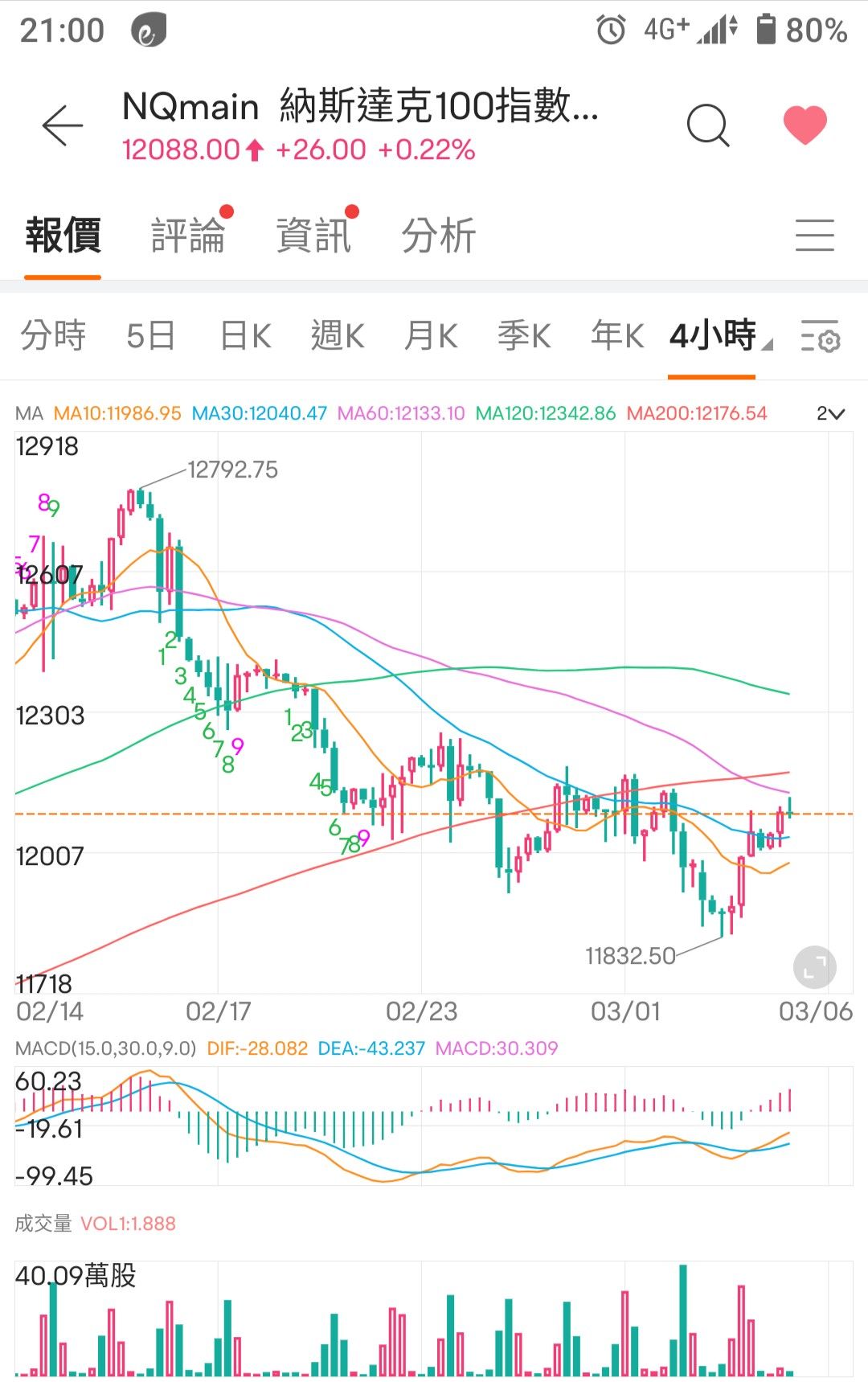Tap the alarm clock icon in the status bar
Screen dimensions: 868x1382
click(x=609, y=29)
